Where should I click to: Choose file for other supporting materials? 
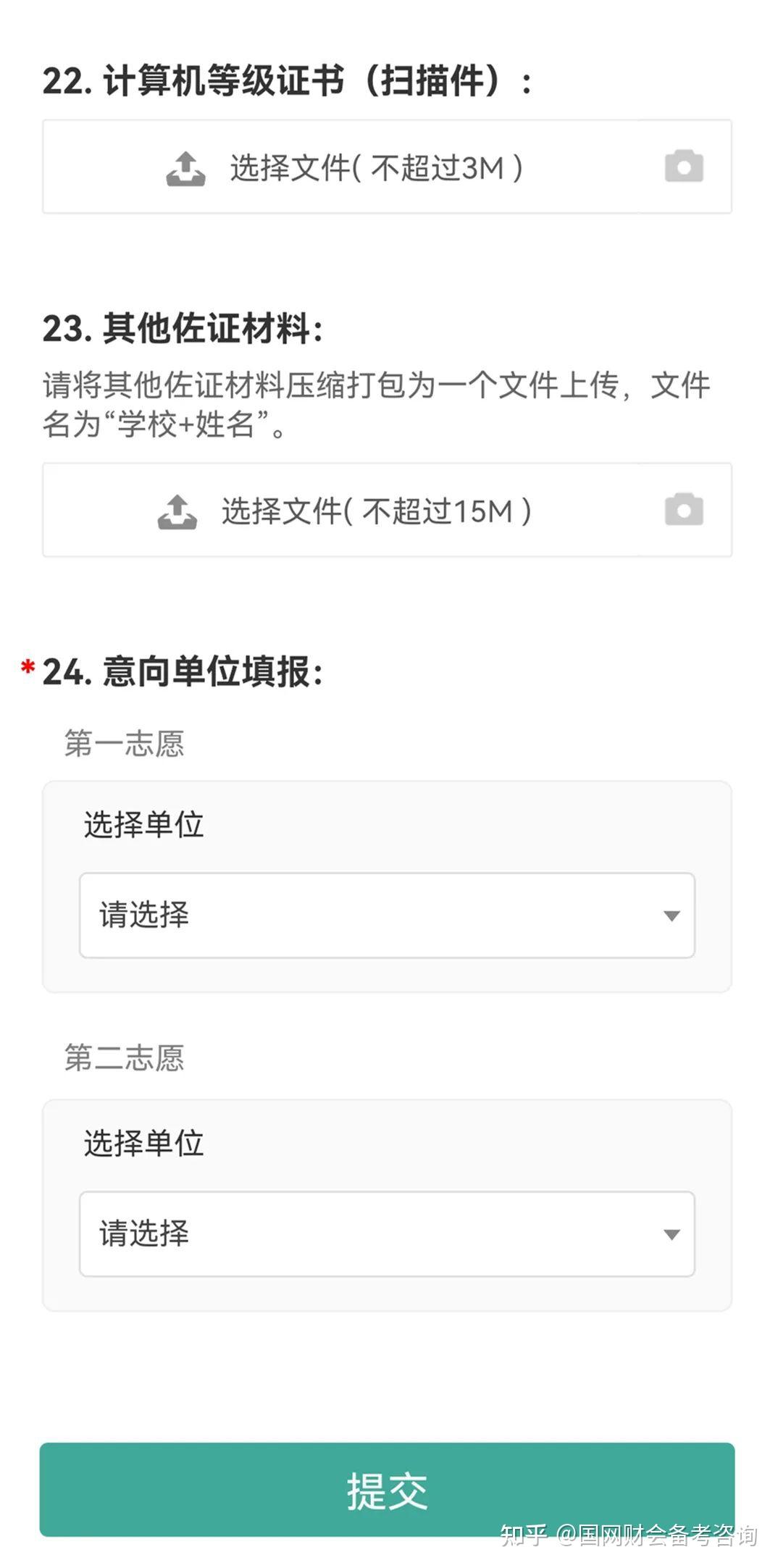point(345,511)
